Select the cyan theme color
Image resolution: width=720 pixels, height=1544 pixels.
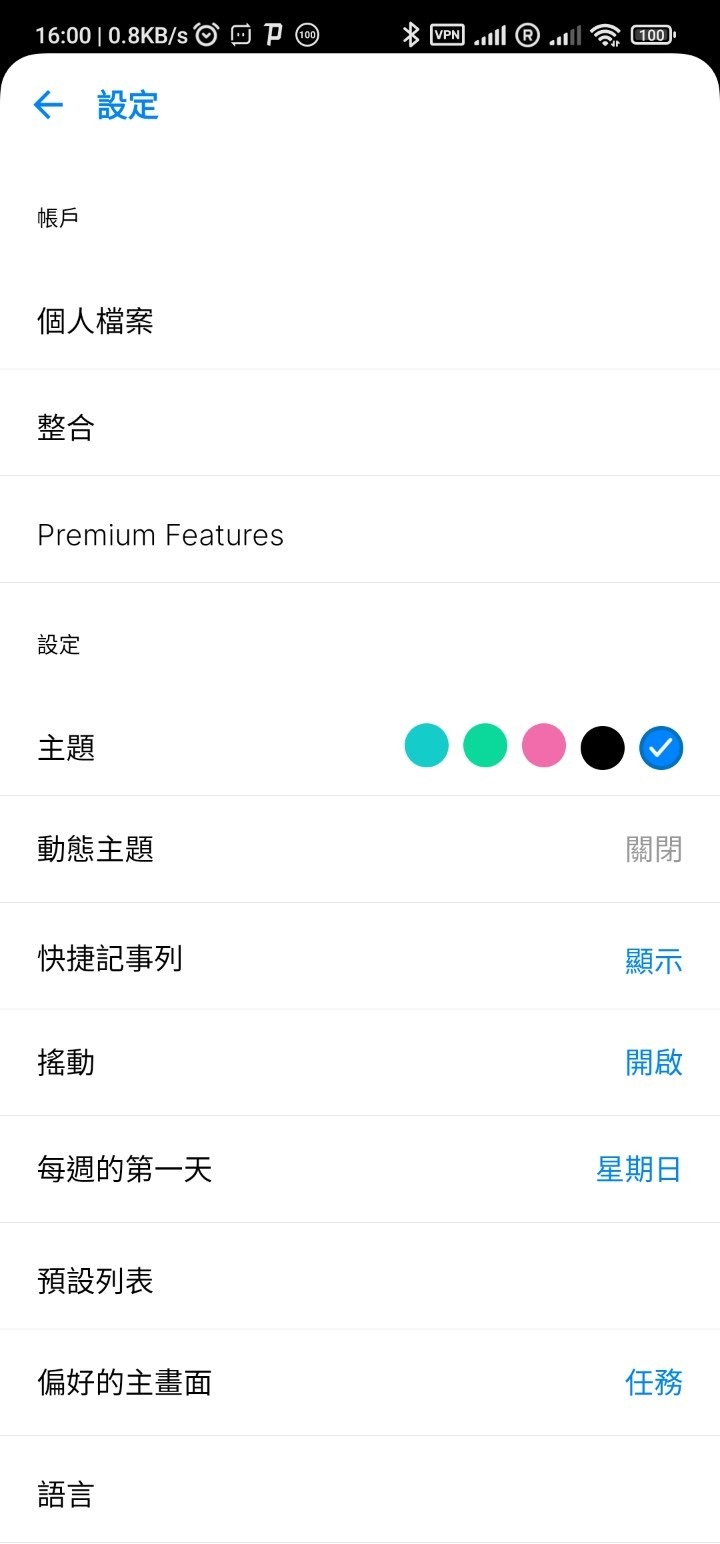pos(426,747)
